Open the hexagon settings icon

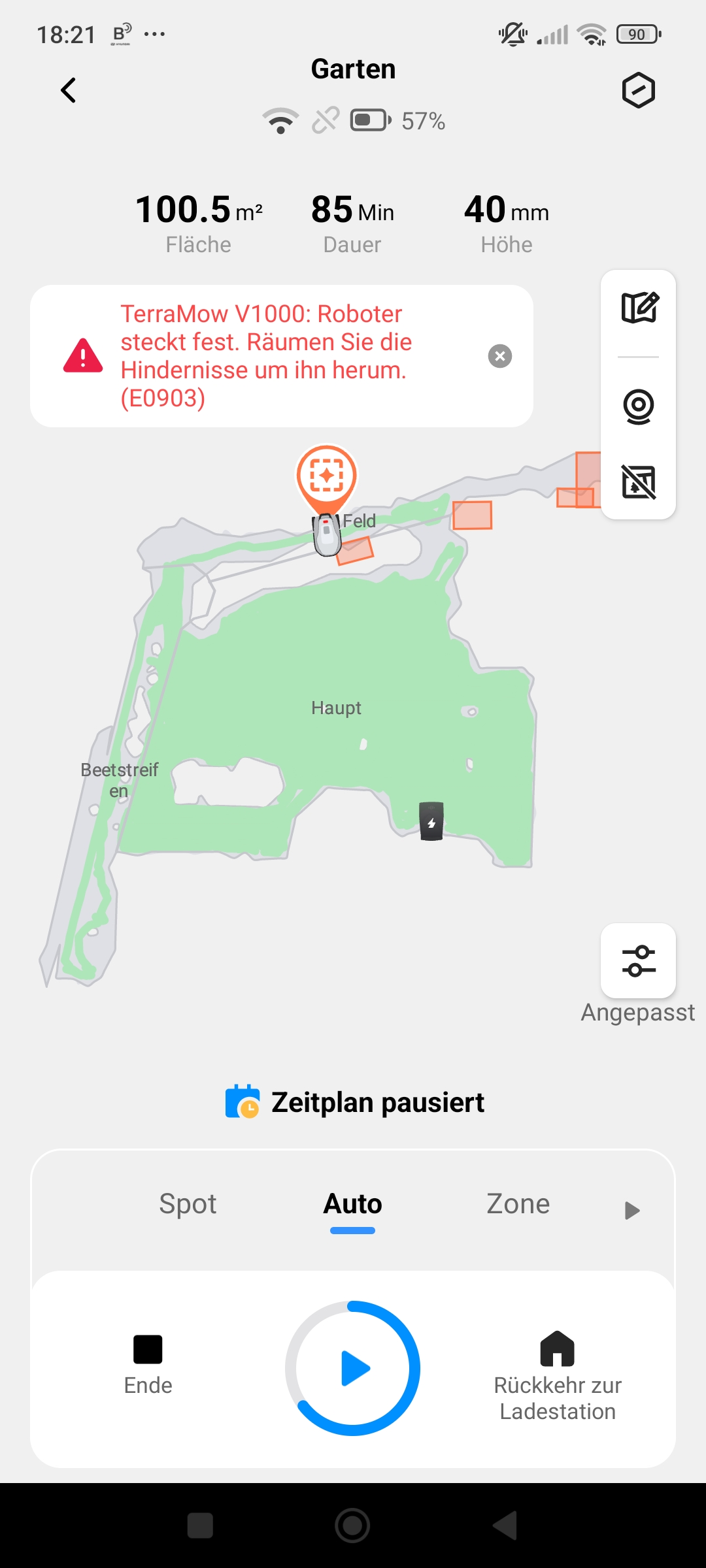click(x=638, y=90)
